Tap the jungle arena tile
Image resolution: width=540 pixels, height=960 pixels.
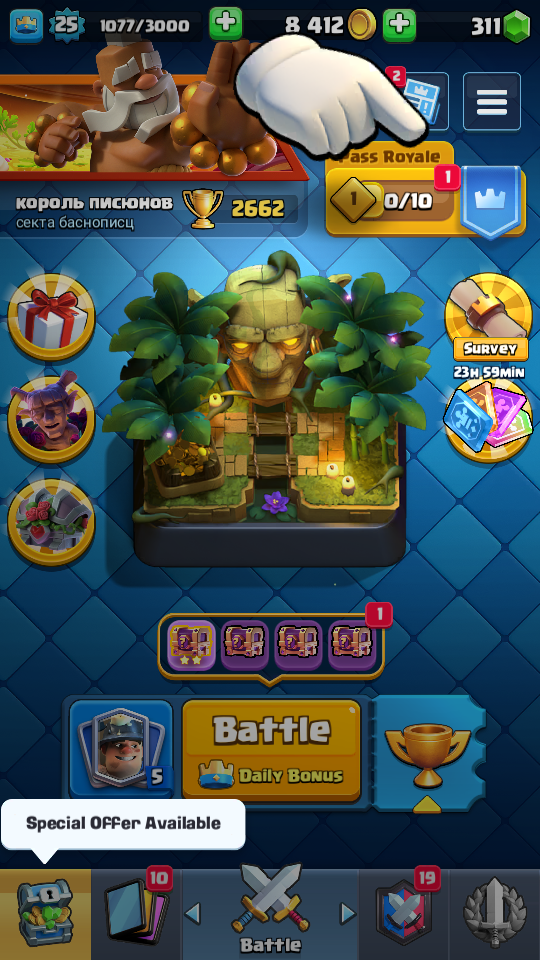(269, 410)
